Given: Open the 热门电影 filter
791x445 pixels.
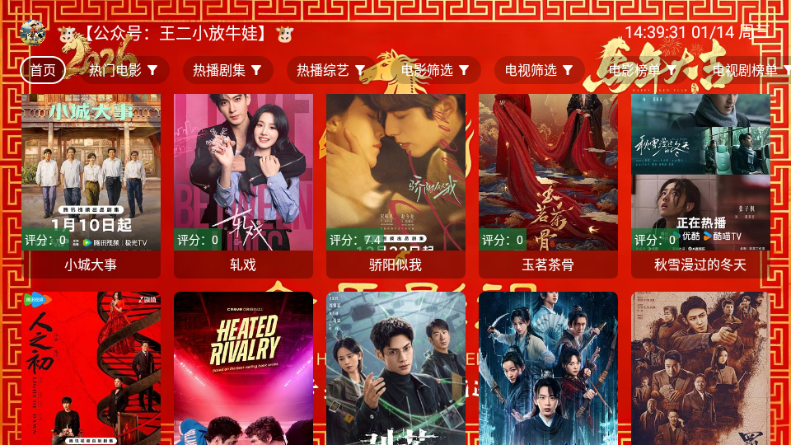Looking at the screenshot, I should click(x=122, y=70).
